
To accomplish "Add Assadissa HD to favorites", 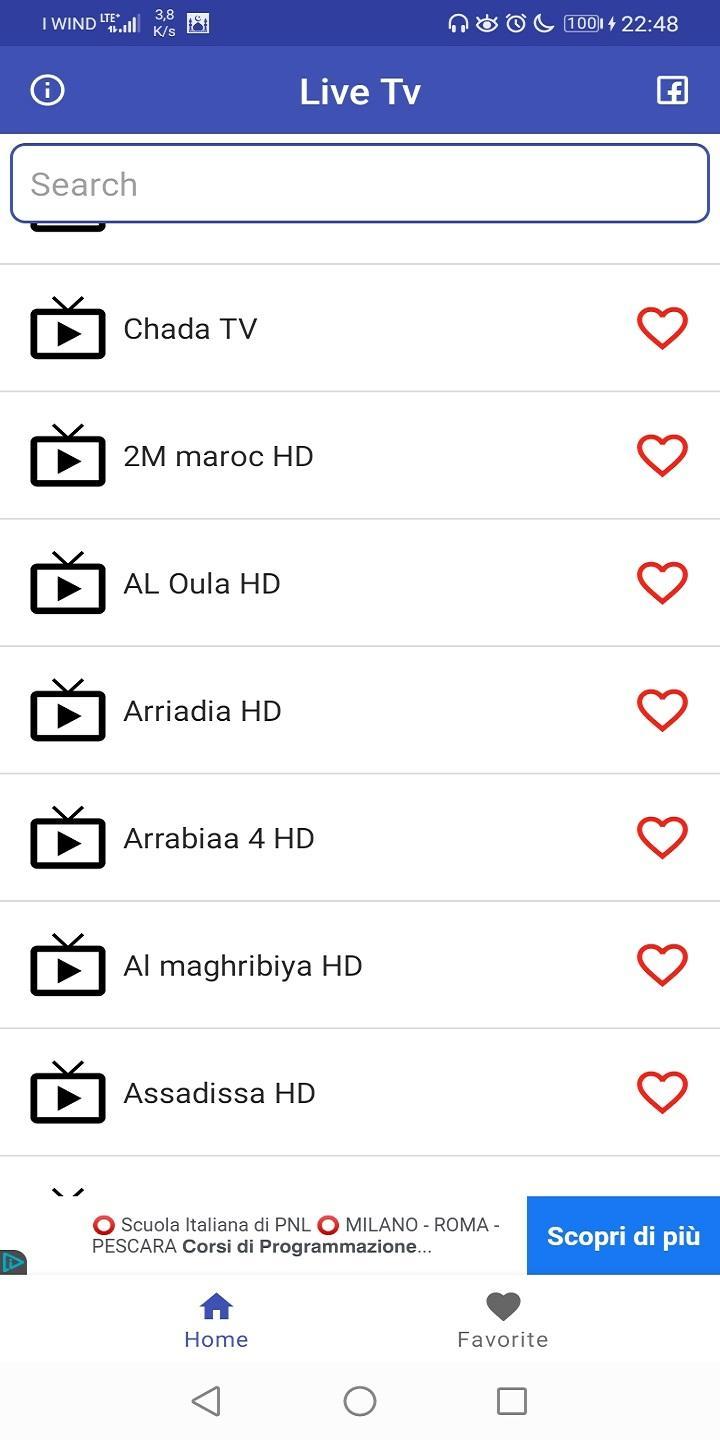I will pos(662,1092).
